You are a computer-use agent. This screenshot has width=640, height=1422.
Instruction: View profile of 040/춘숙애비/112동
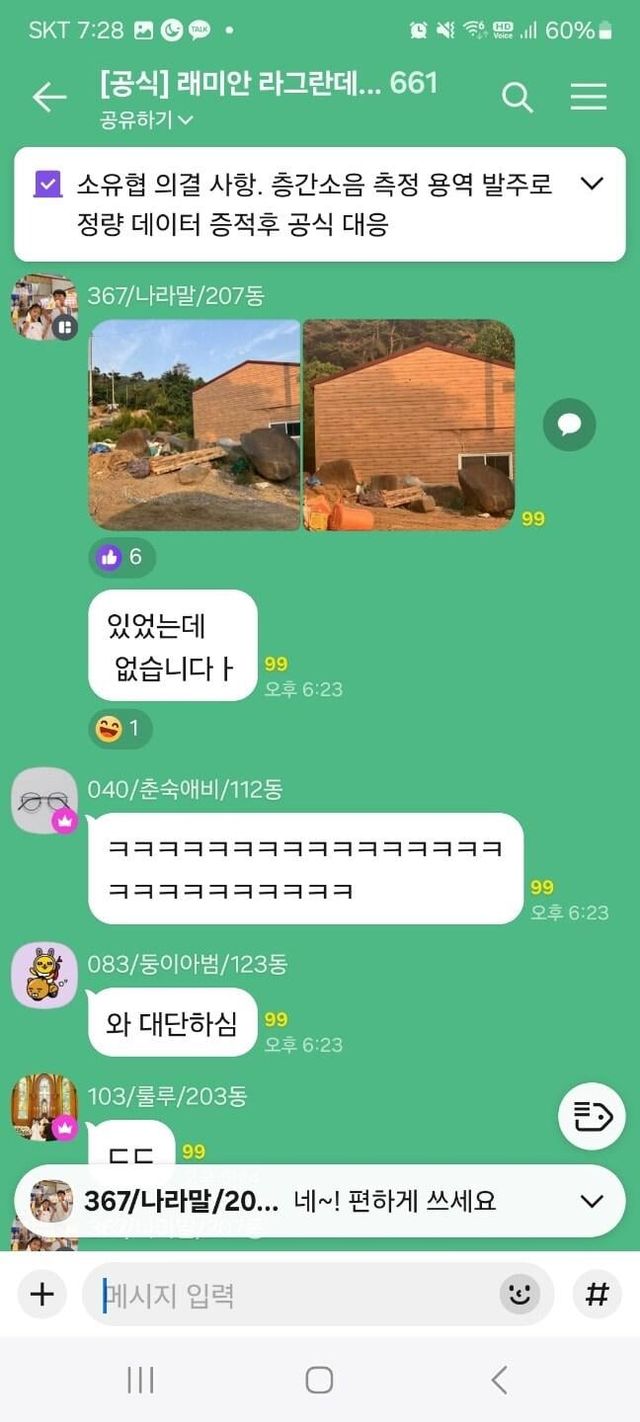coord(44,800)
